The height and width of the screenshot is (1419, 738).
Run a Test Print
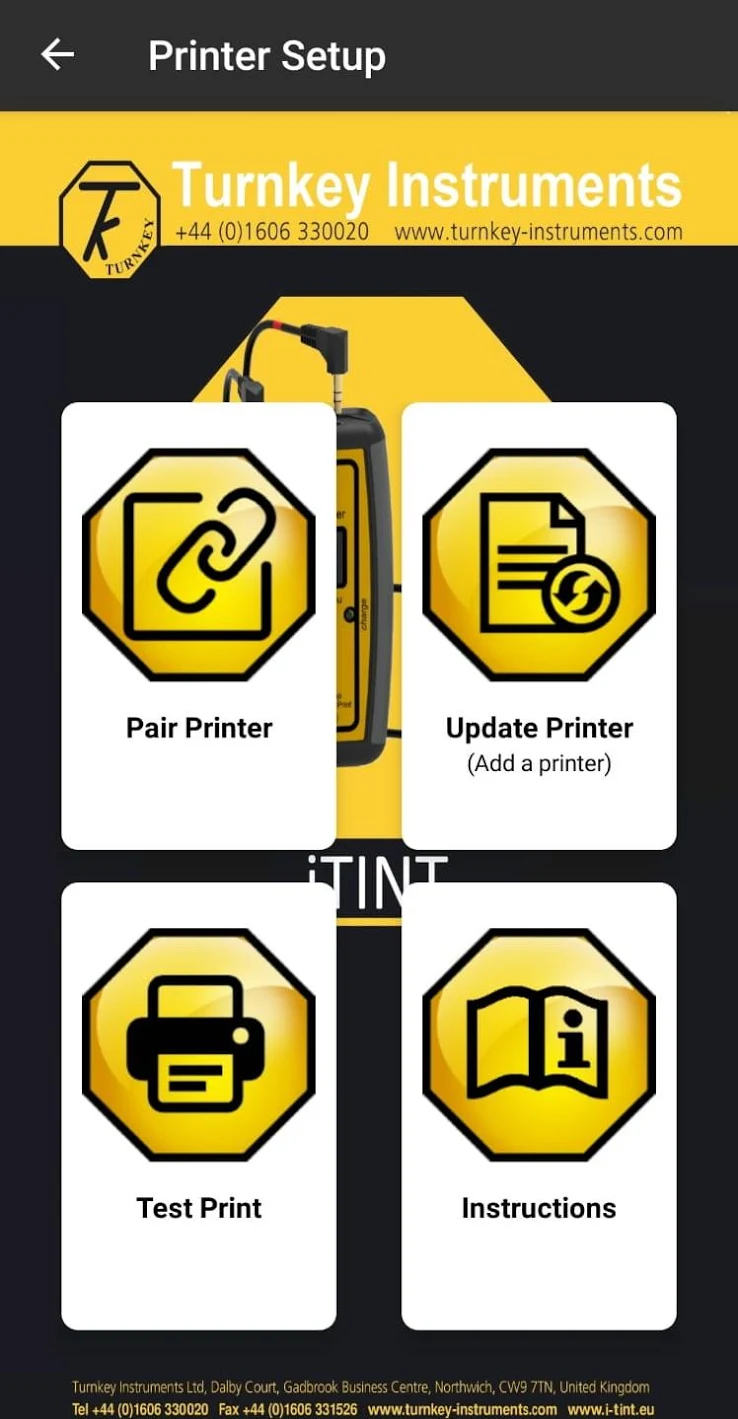click(x=199, y=1106)
